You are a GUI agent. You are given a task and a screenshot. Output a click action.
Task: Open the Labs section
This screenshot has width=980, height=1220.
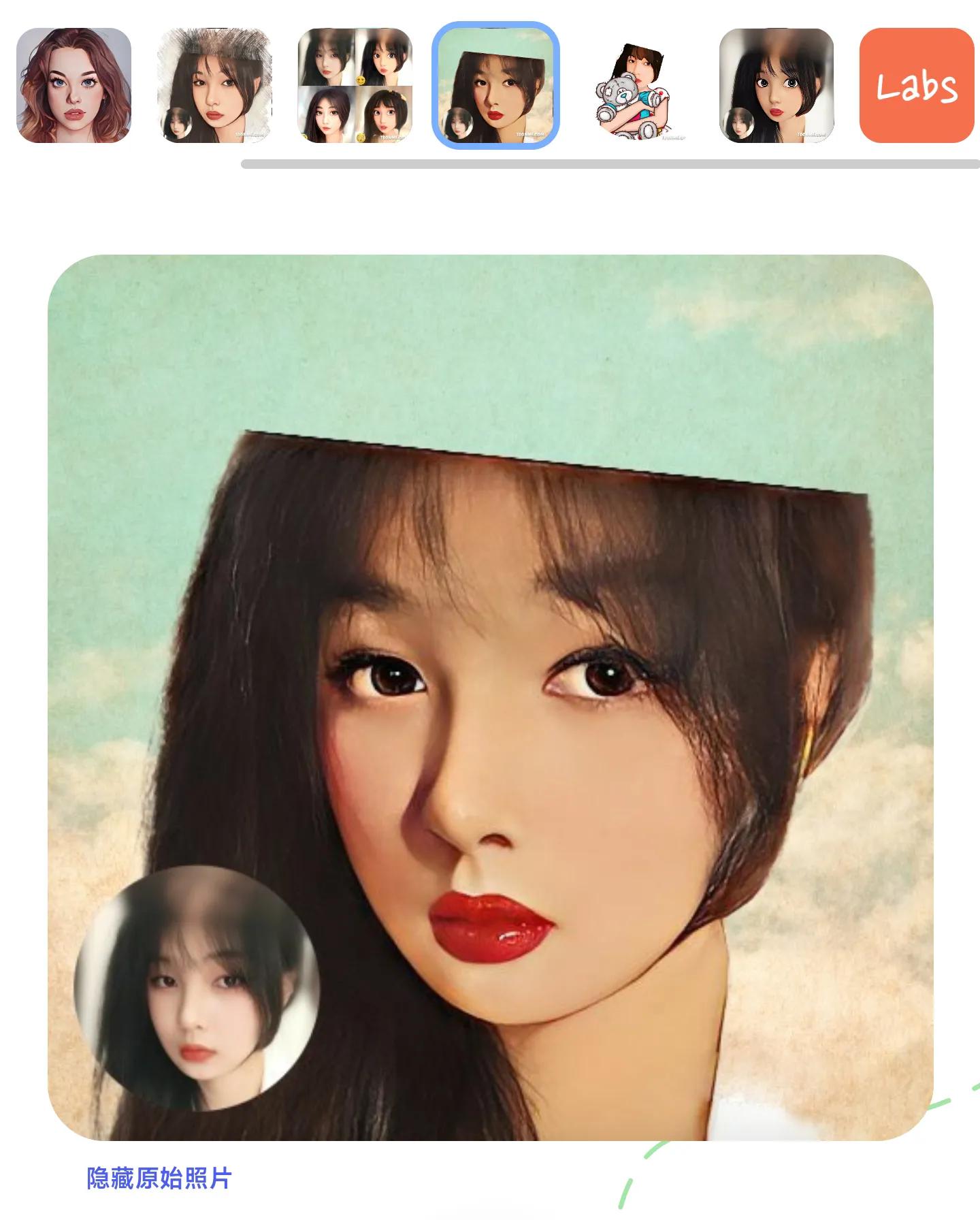point(917,85)
